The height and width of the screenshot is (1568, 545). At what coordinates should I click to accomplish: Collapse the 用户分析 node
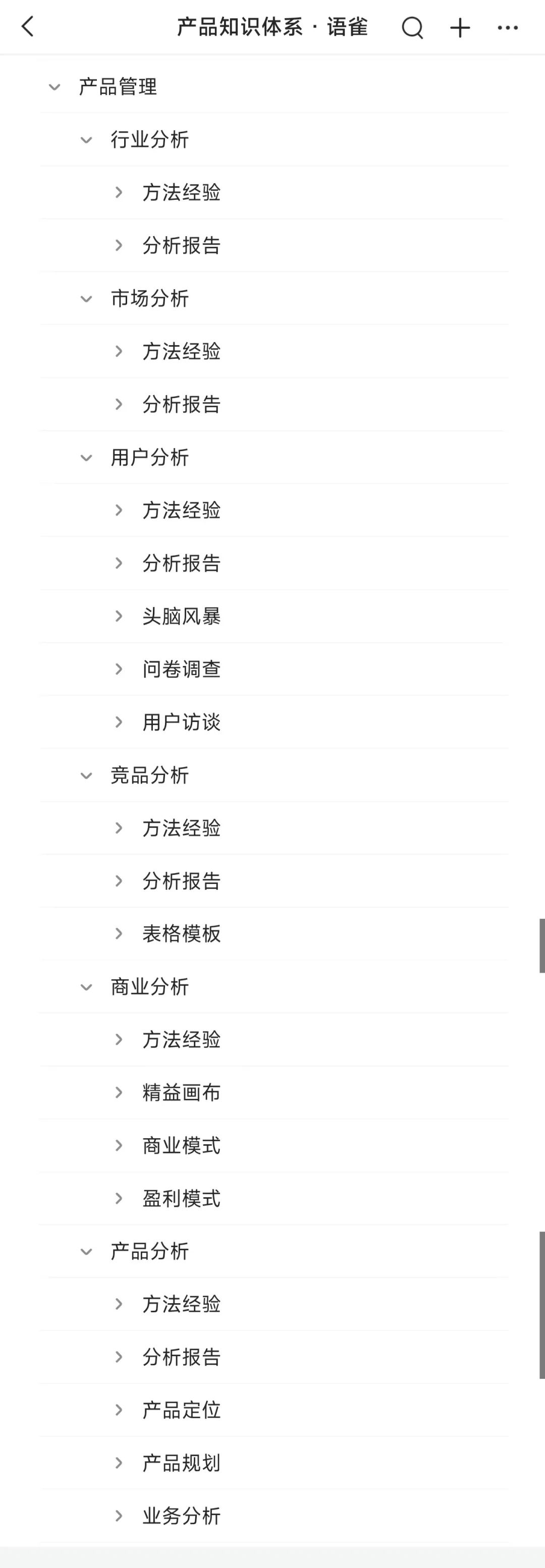coord(86,458)
